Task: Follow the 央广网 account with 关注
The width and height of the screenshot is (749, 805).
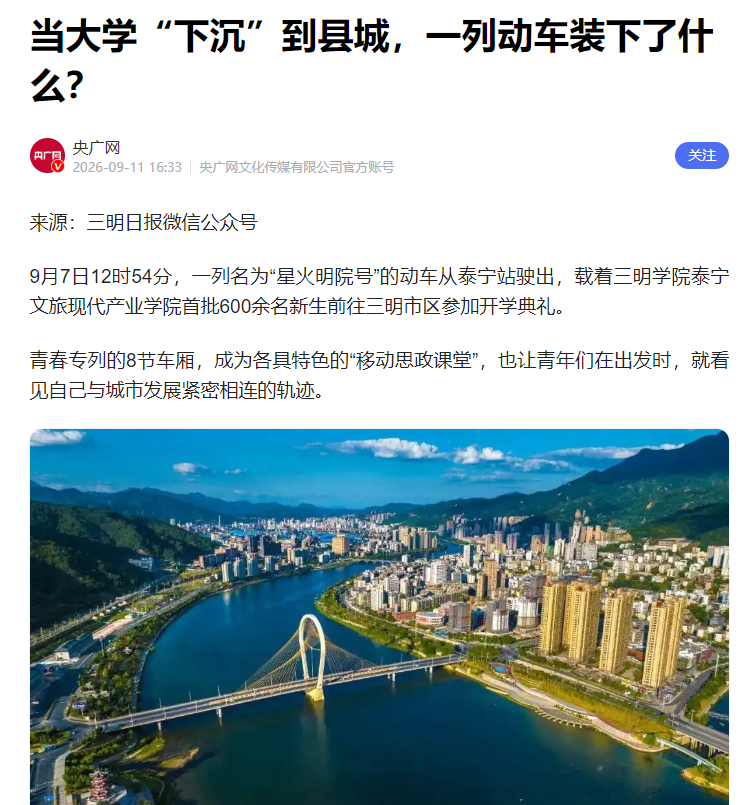Action: coord(701,156)
